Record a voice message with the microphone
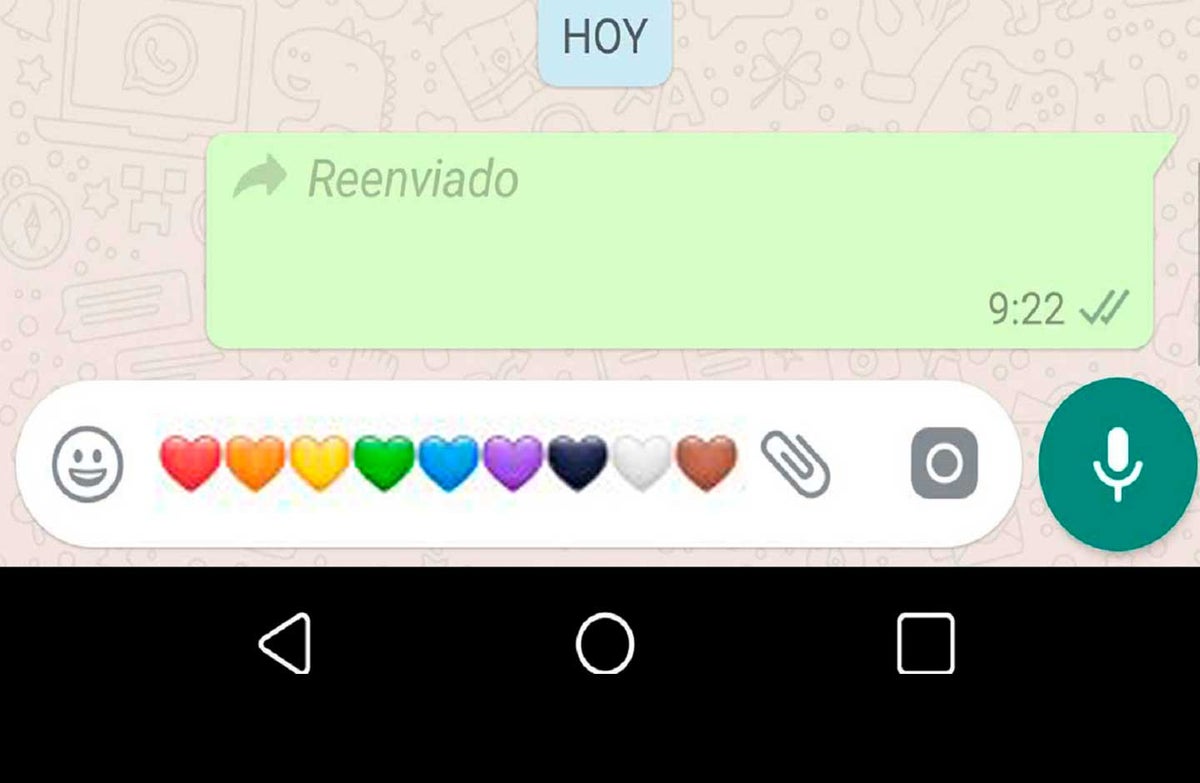1200x783 pixels. 1117,464
